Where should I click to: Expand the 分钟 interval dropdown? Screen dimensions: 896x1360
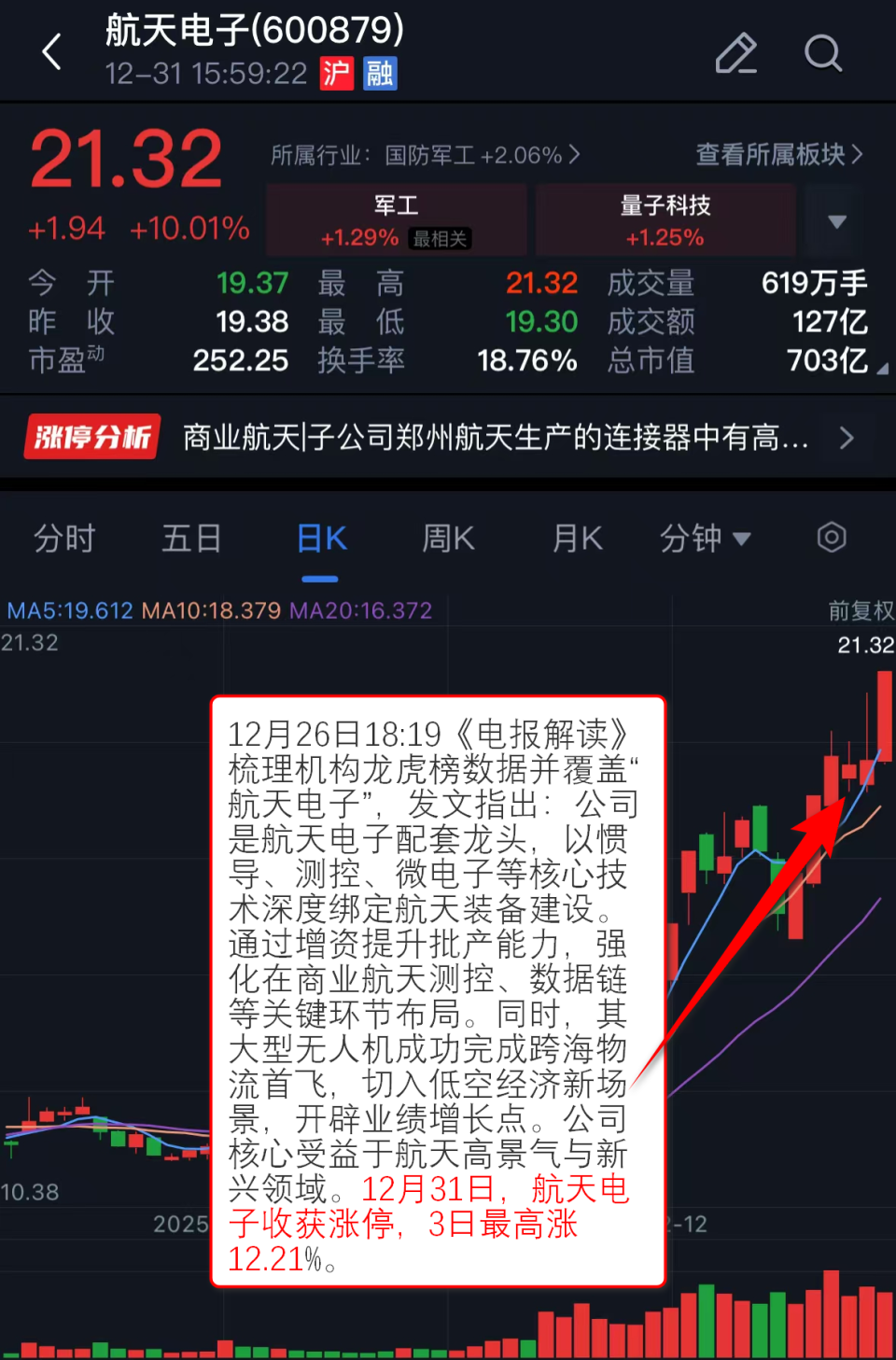pos(707,539)
